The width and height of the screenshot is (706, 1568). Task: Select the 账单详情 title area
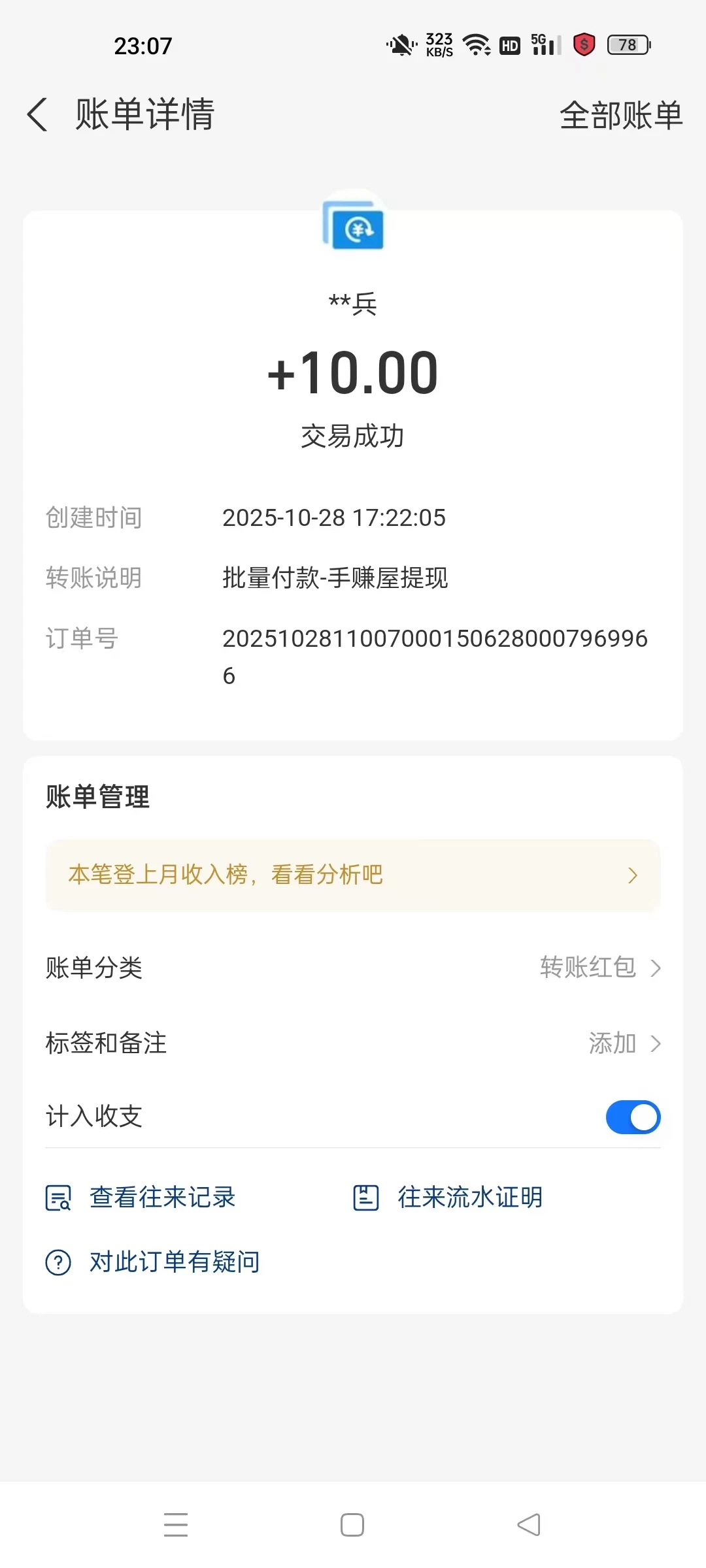tap(144, 115)
